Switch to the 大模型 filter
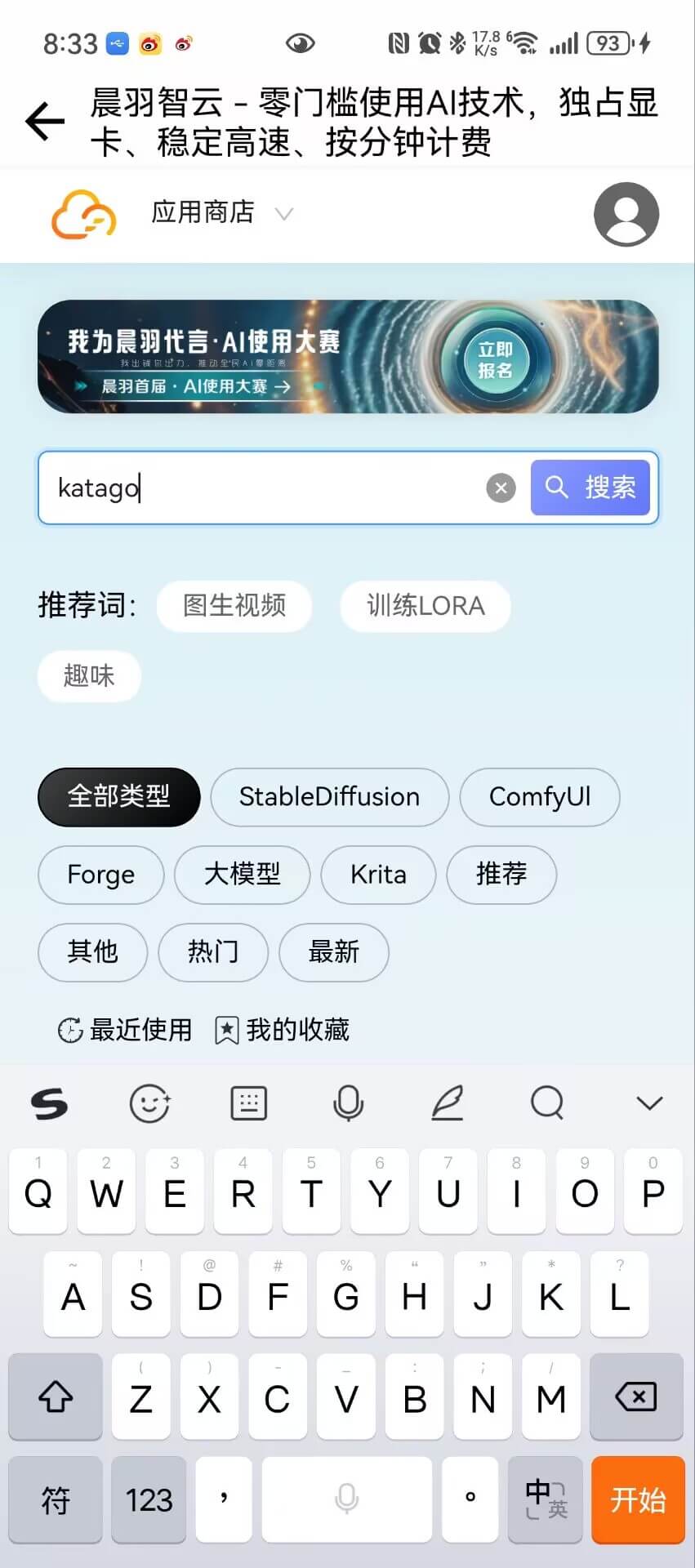This screenshot has height=1568, width=695. click(242, 875)
